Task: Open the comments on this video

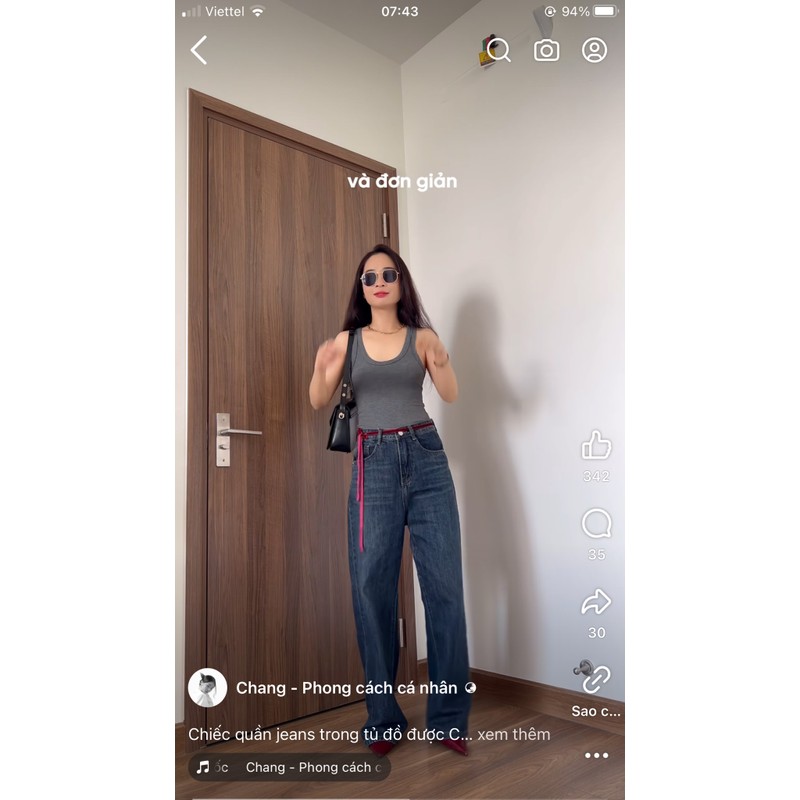Action: (596, 524)
